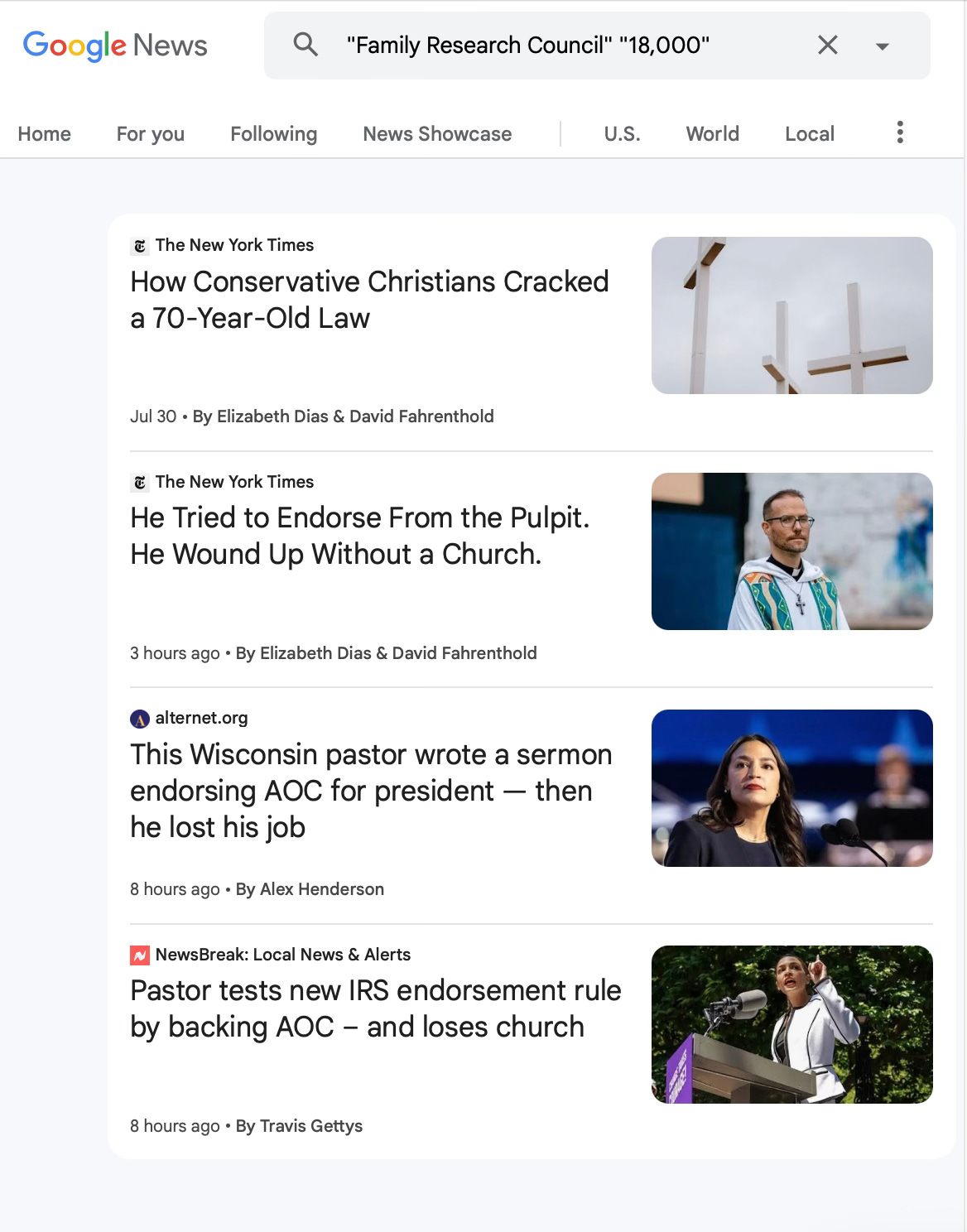The image size is (967, 1232).
Task: View the U.S. news section
Action: [x=622, y=134]
